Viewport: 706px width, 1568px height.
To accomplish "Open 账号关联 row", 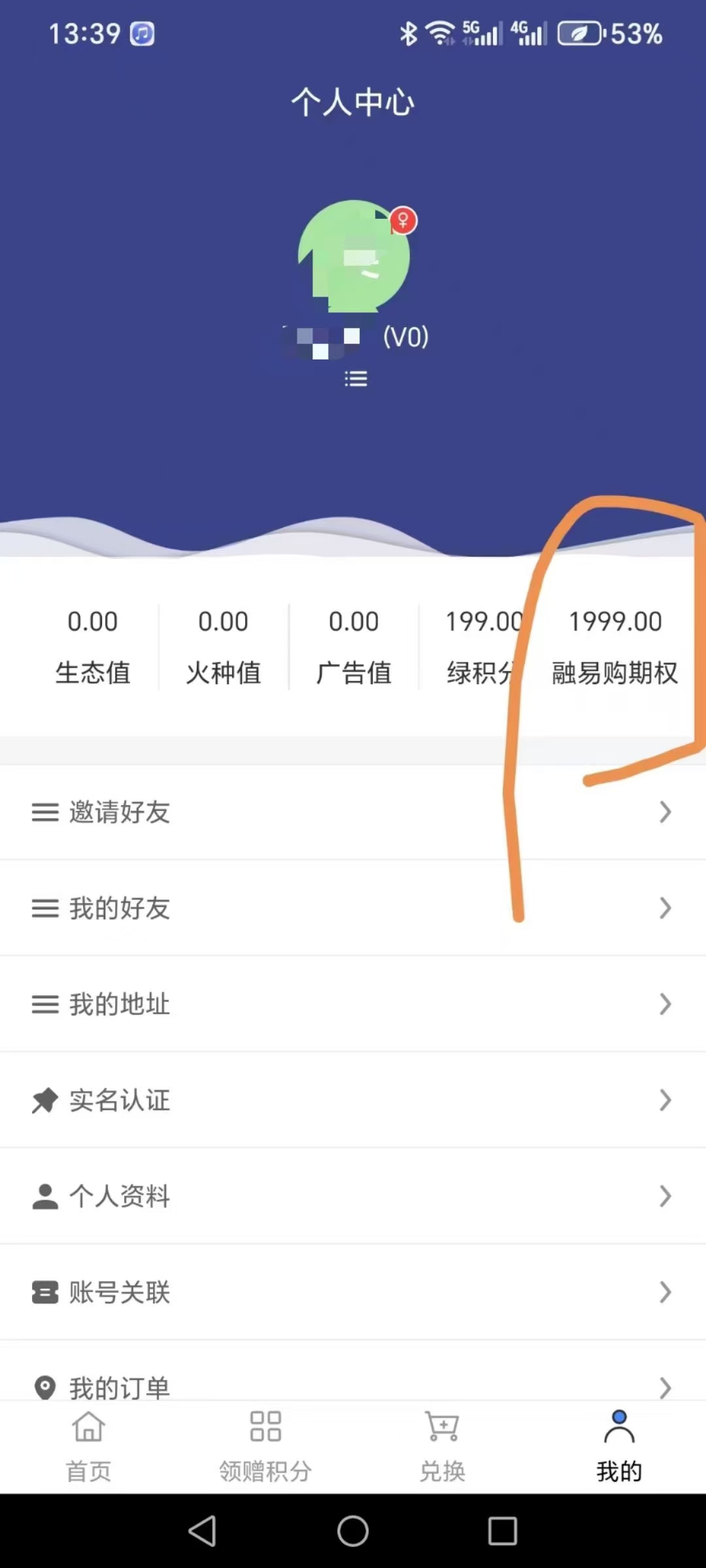I will click(353, 1292).
